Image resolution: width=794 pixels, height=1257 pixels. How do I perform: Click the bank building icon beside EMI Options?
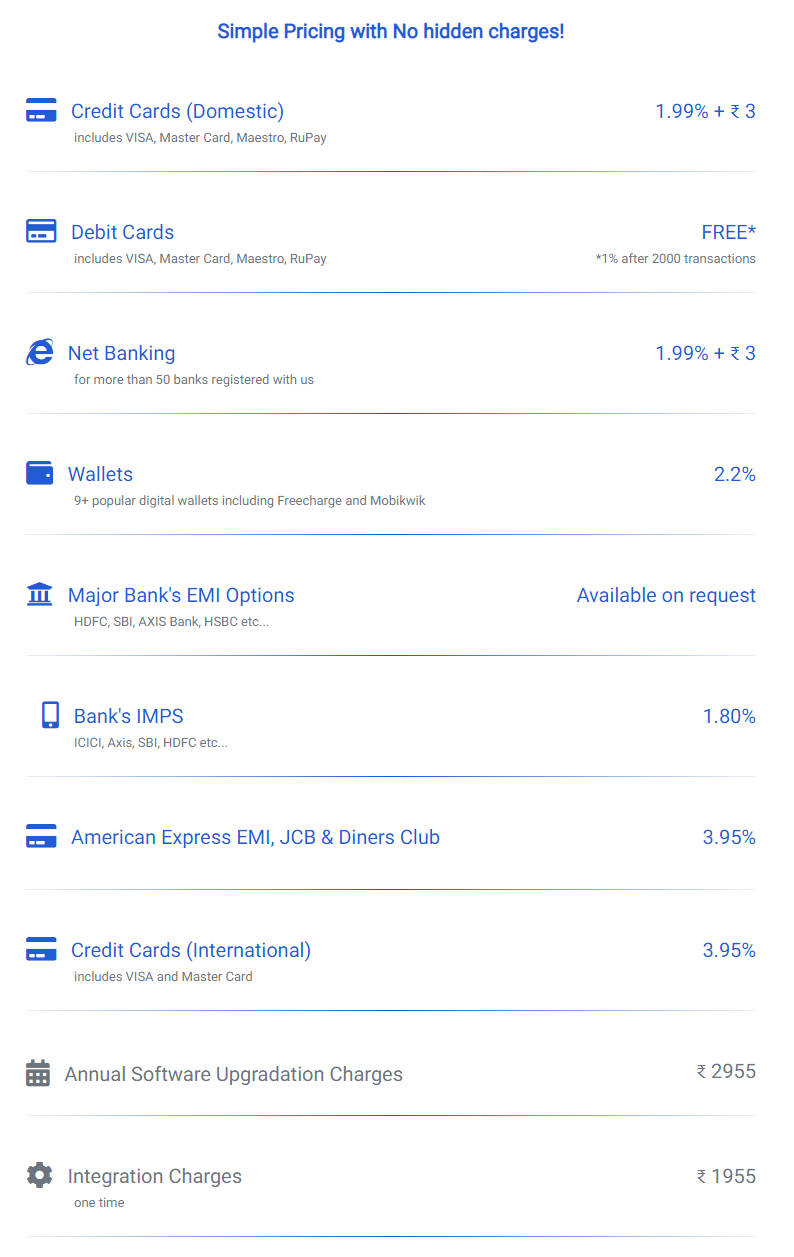tap(38, 594)
